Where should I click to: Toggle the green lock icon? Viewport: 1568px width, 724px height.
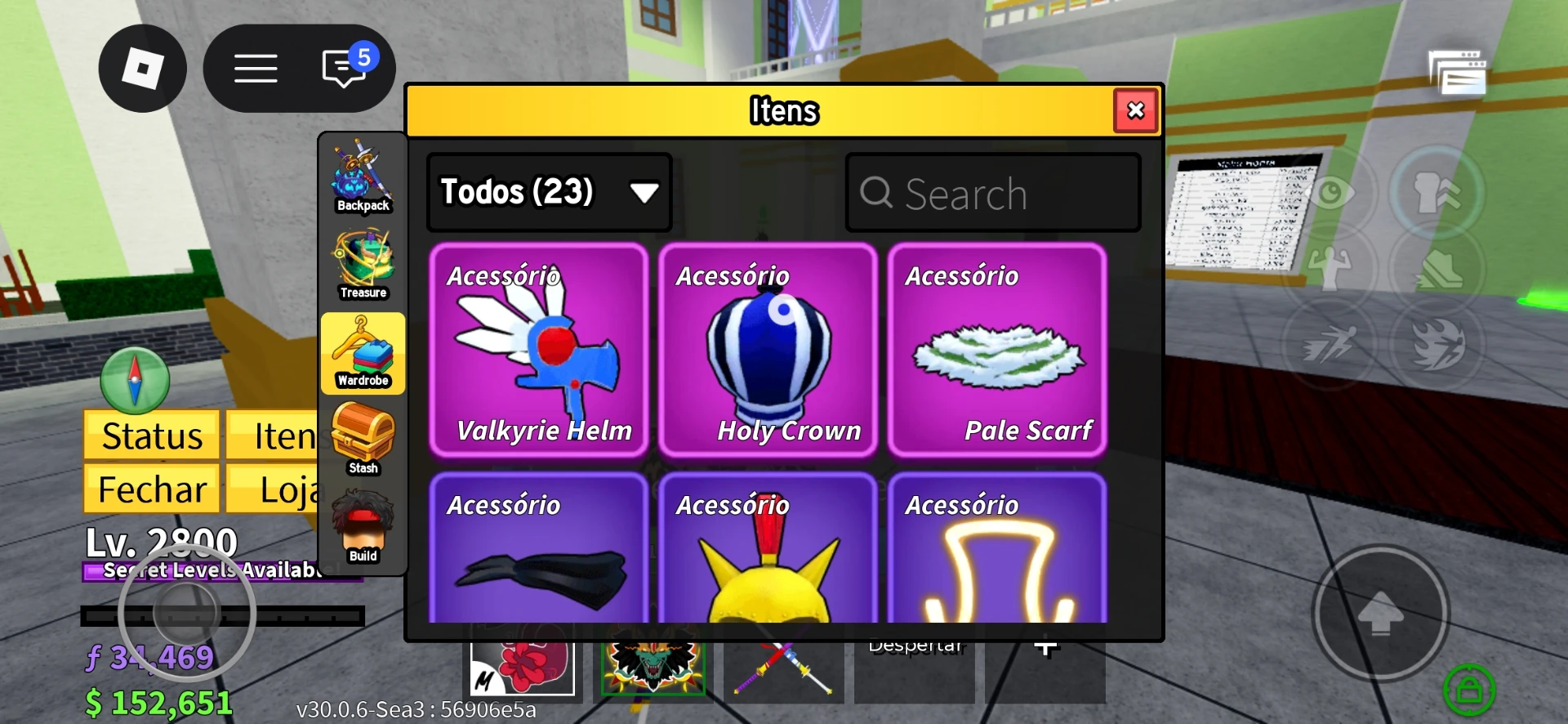coord(1468,690)
